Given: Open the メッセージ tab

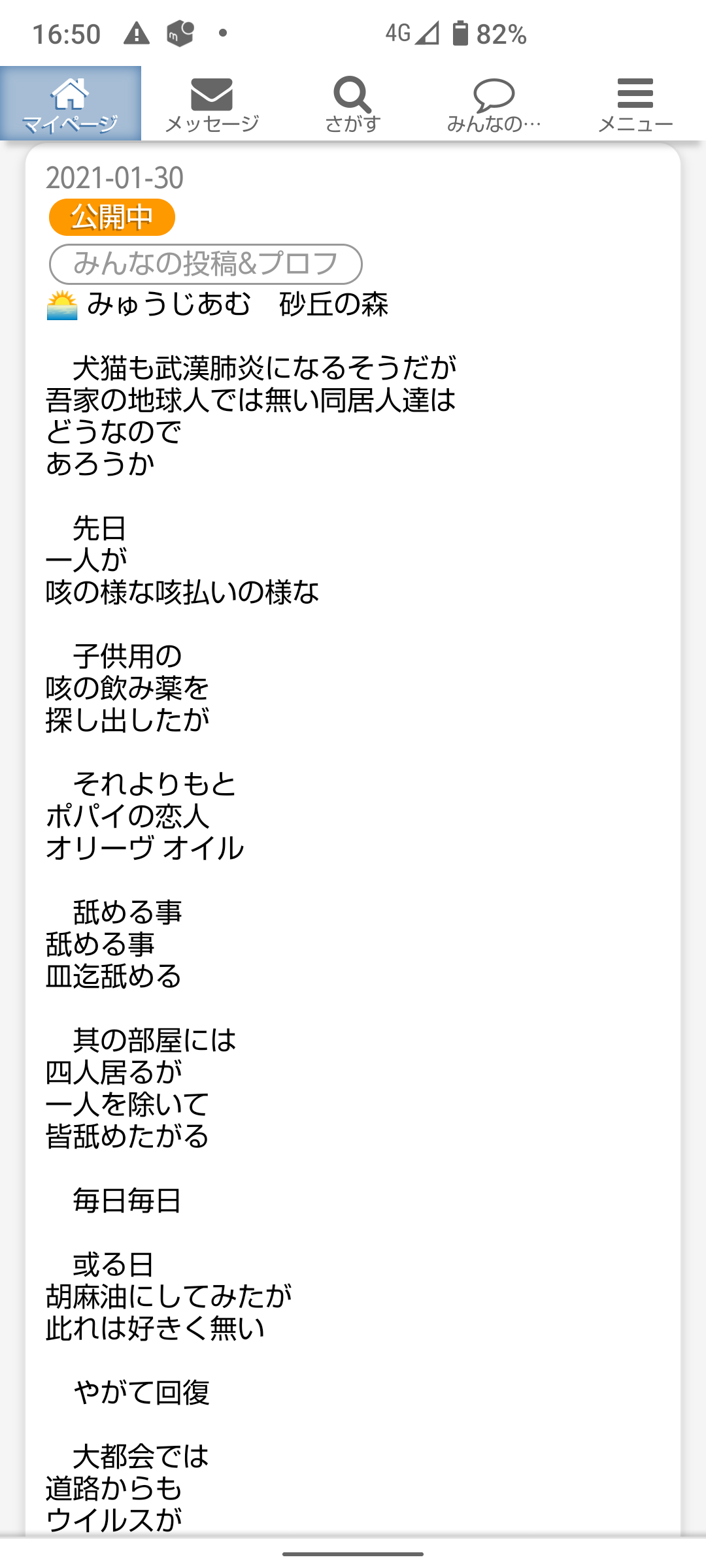Looking at the screenshot, I should pyautogui.click(x=212, y=103).
